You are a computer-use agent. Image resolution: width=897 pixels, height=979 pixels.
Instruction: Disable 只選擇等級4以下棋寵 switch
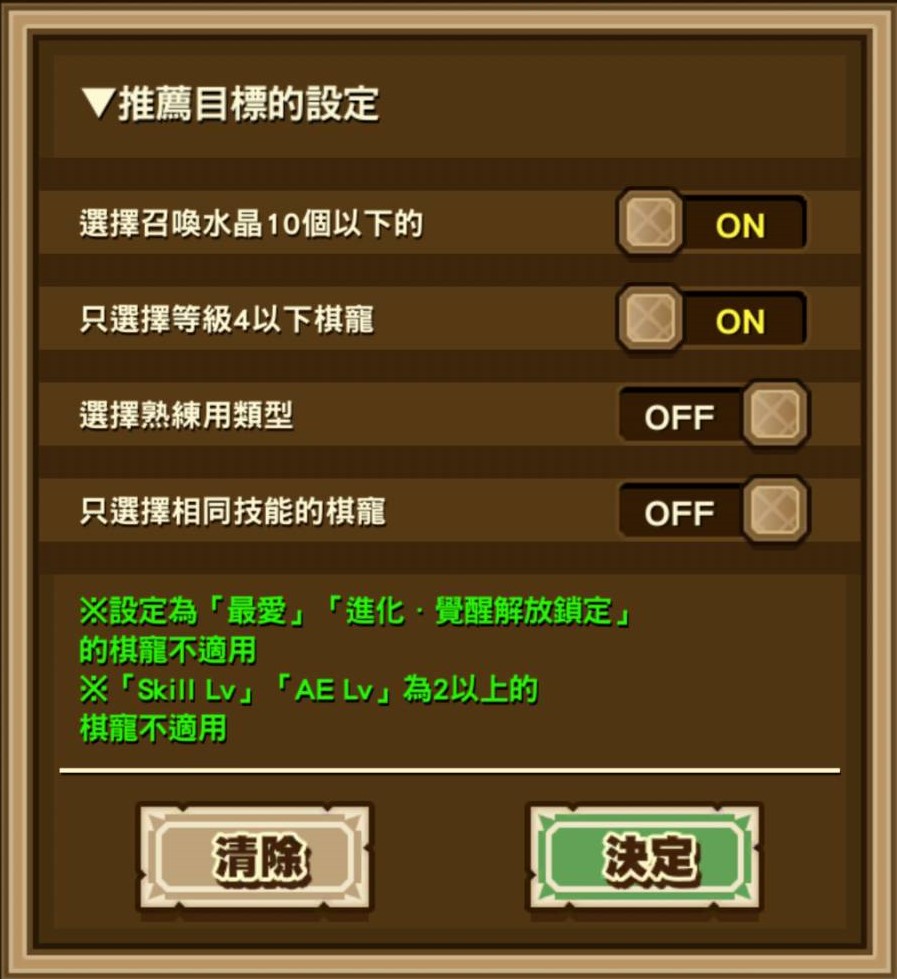(x=712, y=320)
